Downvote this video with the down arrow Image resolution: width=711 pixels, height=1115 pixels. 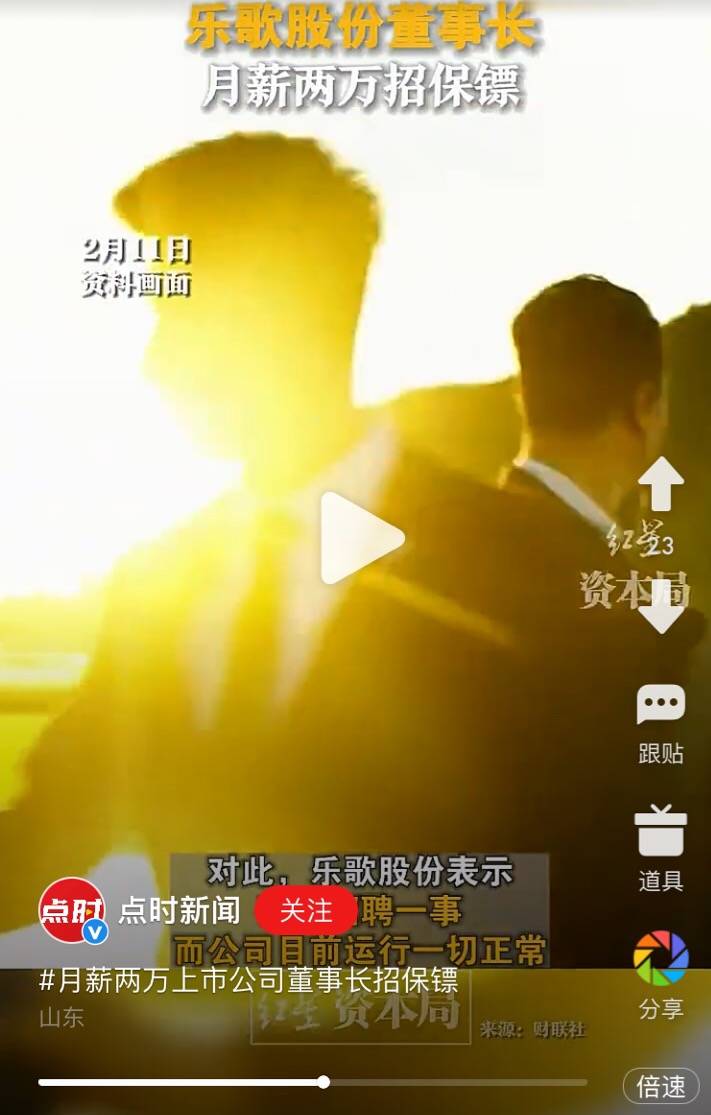(660, 605)
